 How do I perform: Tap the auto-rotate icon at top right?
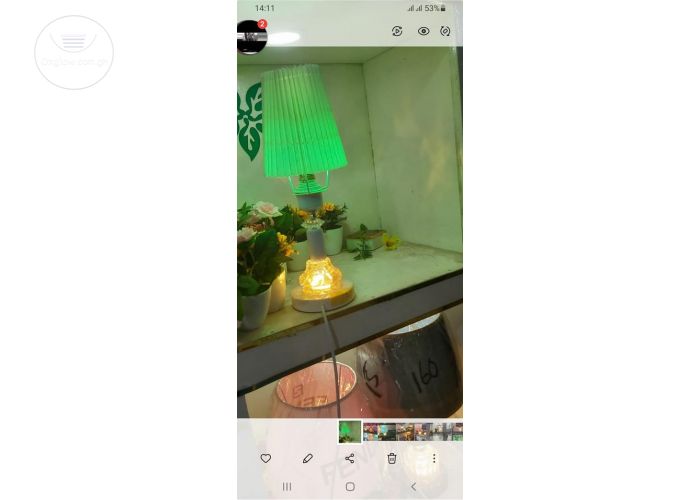click(445, 31)
